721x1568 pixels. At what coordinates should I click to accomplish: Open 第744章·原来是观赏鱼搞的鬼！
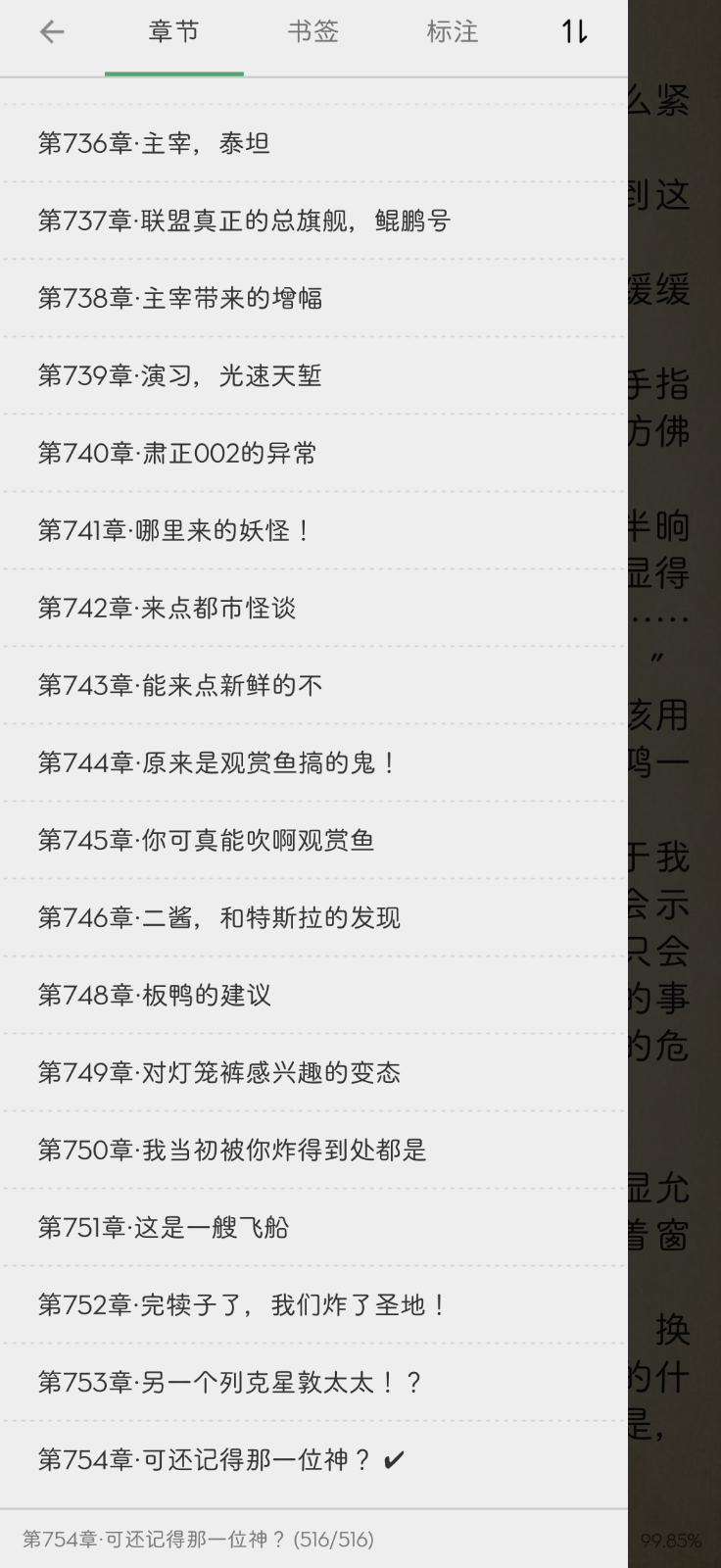pyautogui.click(x=216, y=763)
